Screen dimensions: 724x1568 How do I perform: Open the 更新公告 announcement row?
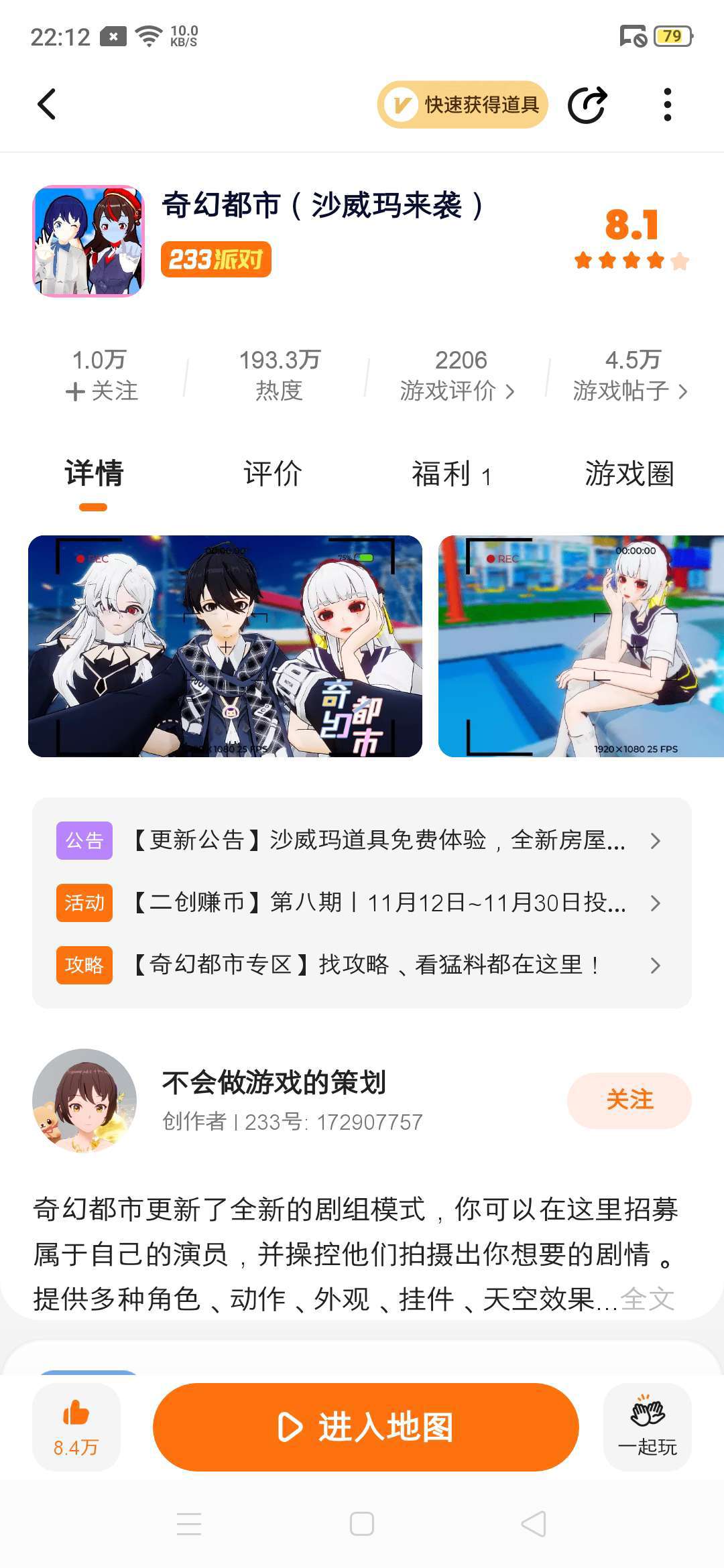click(362, 840)
